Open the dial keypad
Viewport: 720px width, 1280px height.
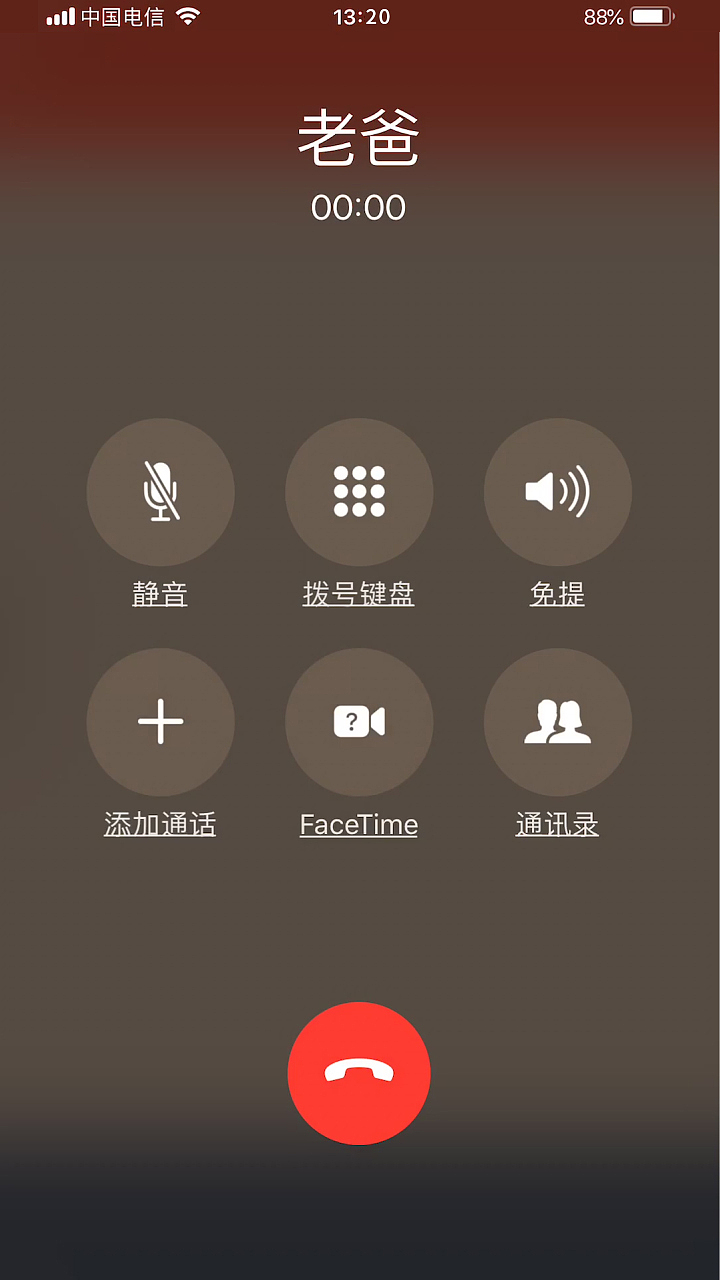pyautogui.click(x=359, y=491)
